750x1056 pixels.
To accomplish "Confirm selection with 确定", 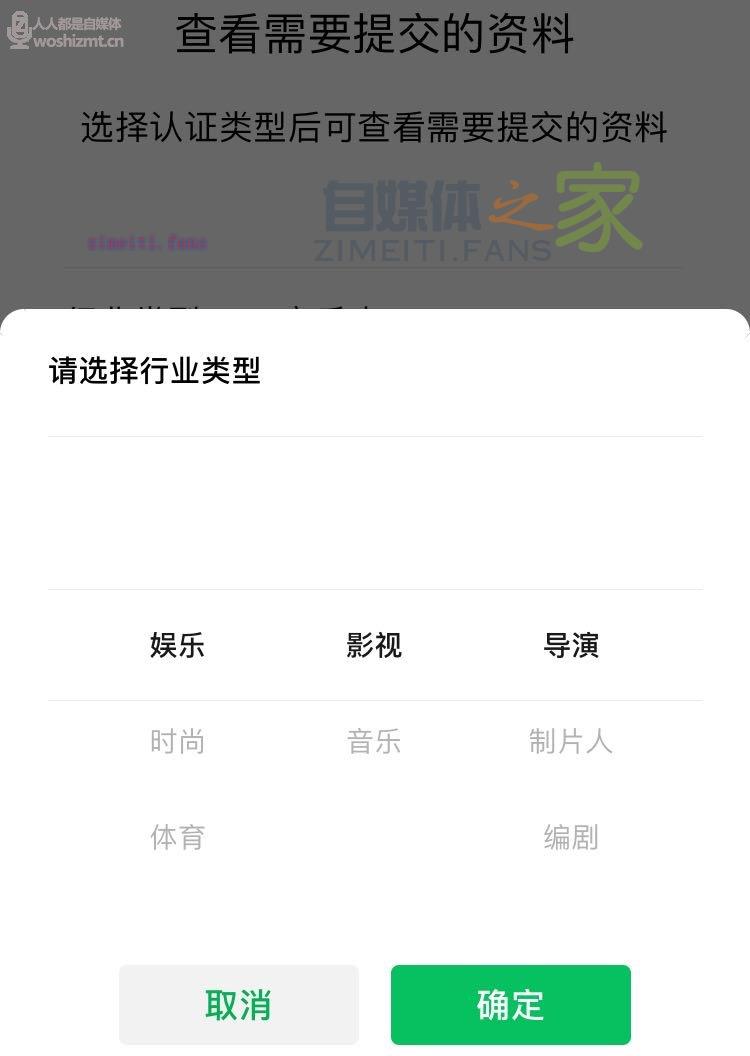I will point(510,1005).
